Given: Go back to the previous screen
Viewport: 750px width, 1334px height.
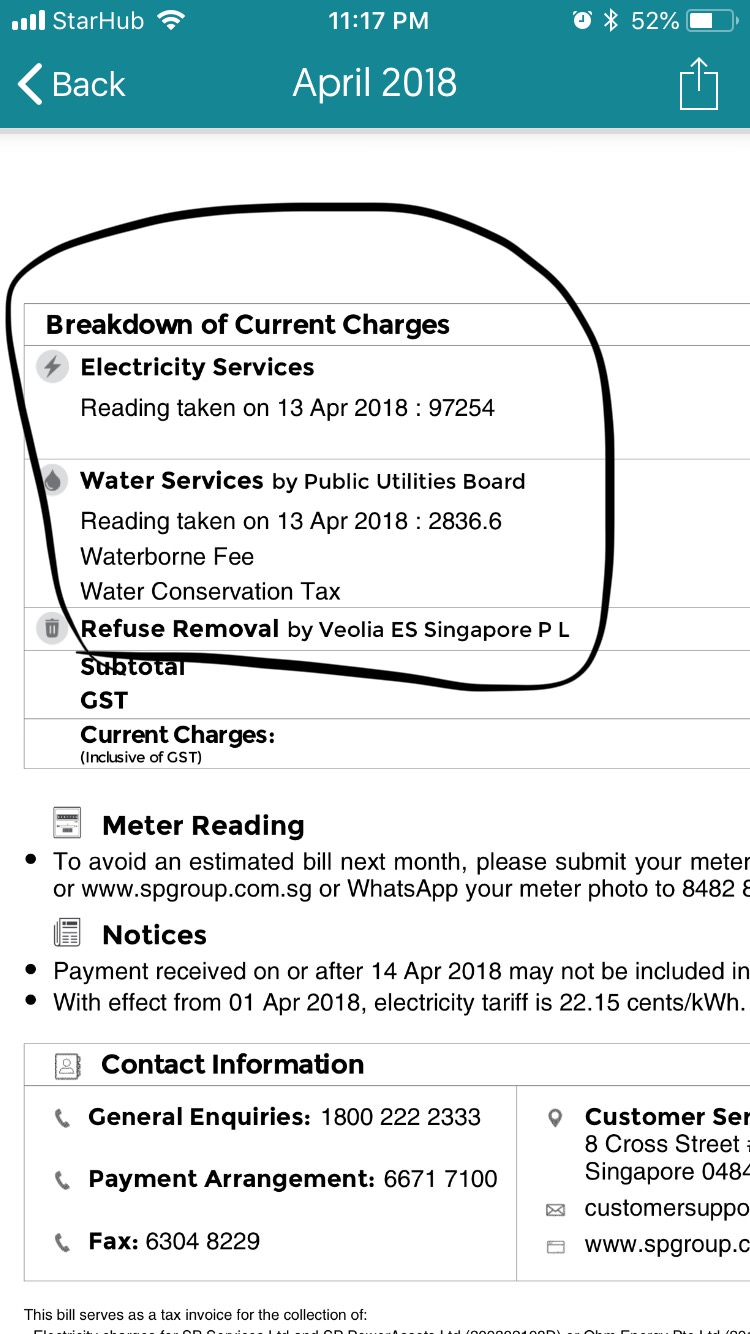Looking at the screenshot, I should pyautogui.click(x=72, y=85).
